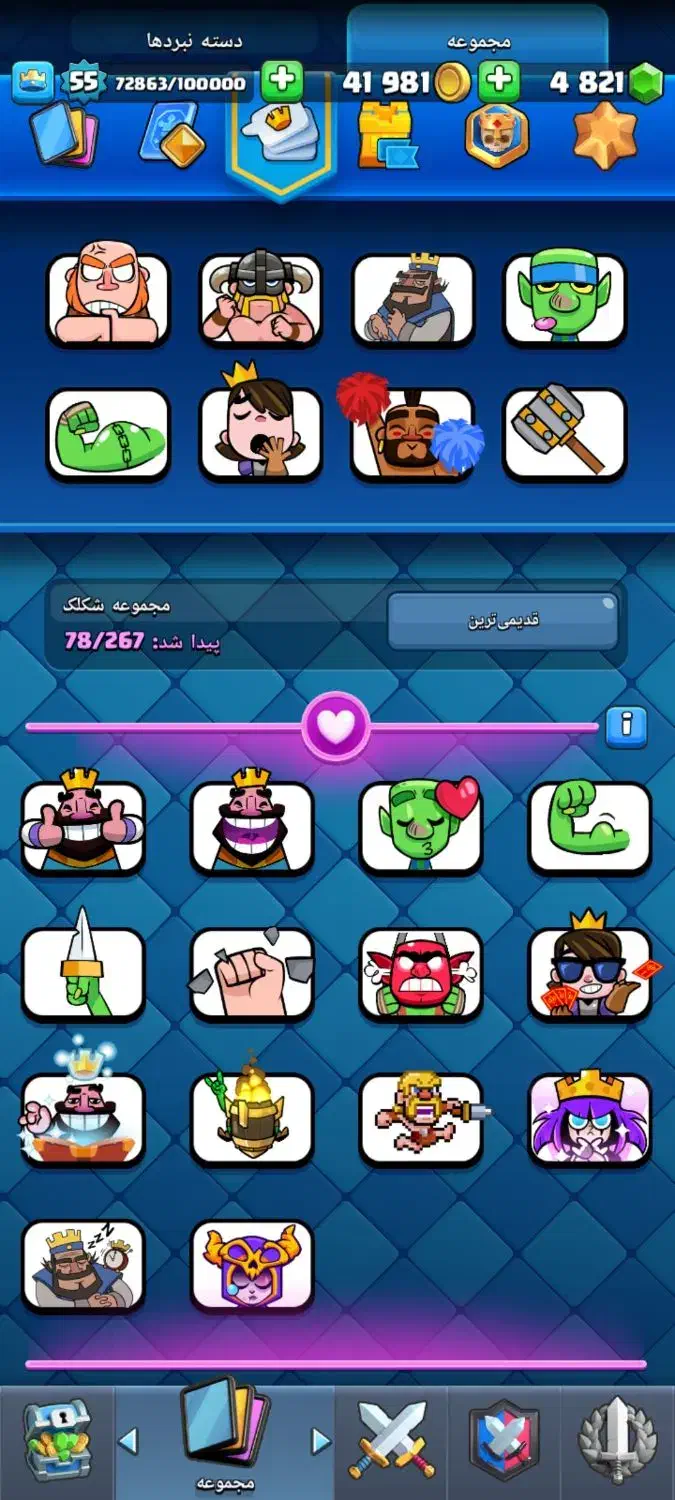Screen dimensions: 675x1500
Task: Select the king thumbs up emote
Action: click(x=83, y=827)
